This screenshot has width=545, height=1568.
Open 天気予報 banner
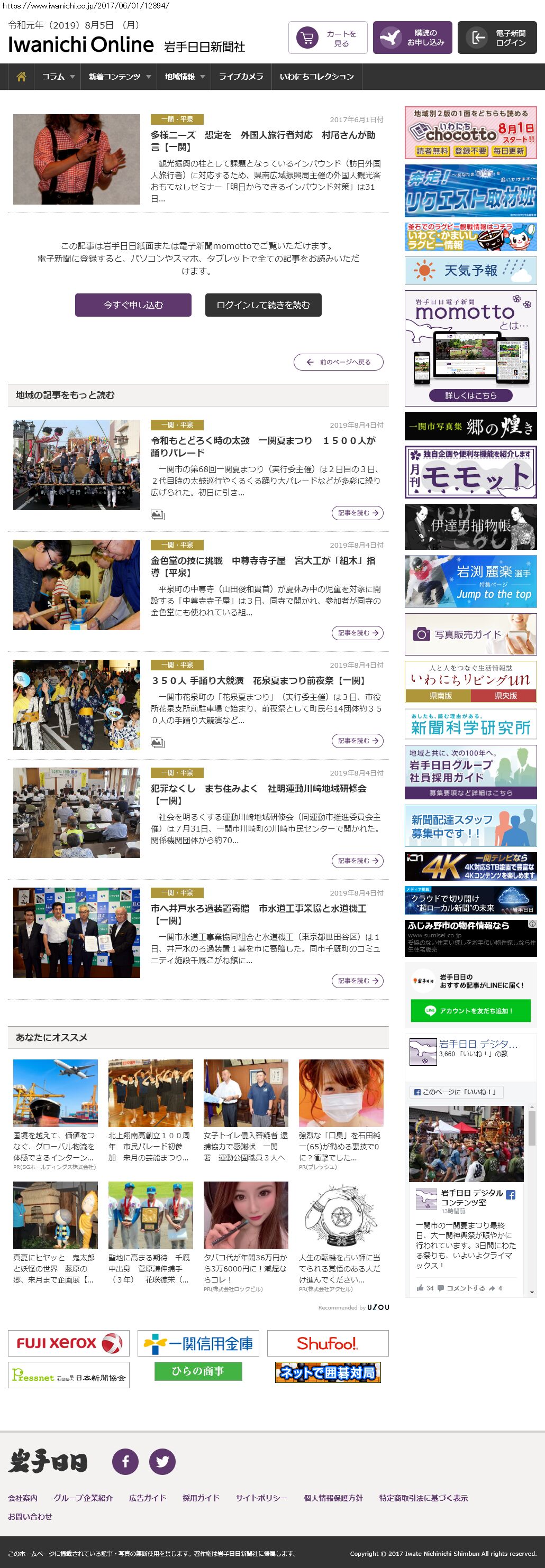pyautogui.click(x=470, y=270)
